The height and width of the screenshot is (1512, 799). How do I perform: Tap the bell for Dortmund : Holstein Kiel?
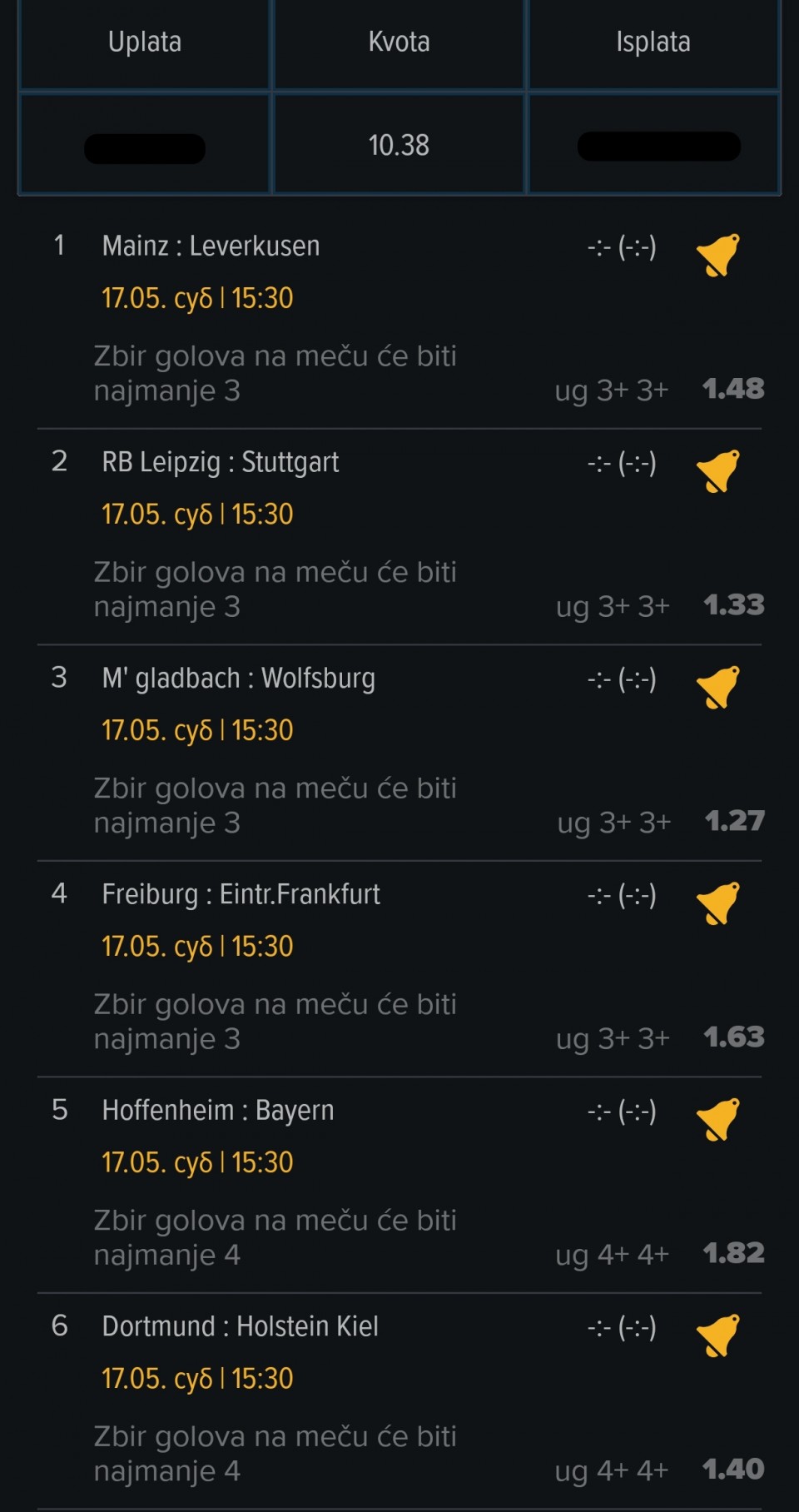coord(717,1335)
